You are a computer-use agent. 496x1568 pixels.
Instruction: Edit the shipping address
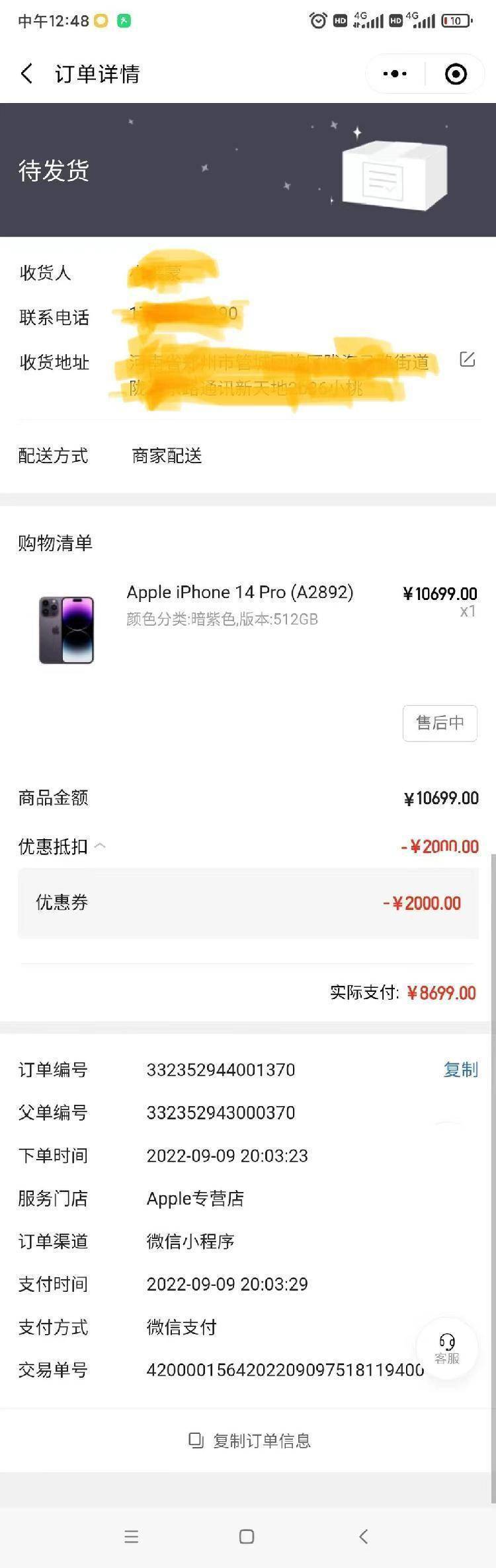pyautogui.click(x=467, y=359)
